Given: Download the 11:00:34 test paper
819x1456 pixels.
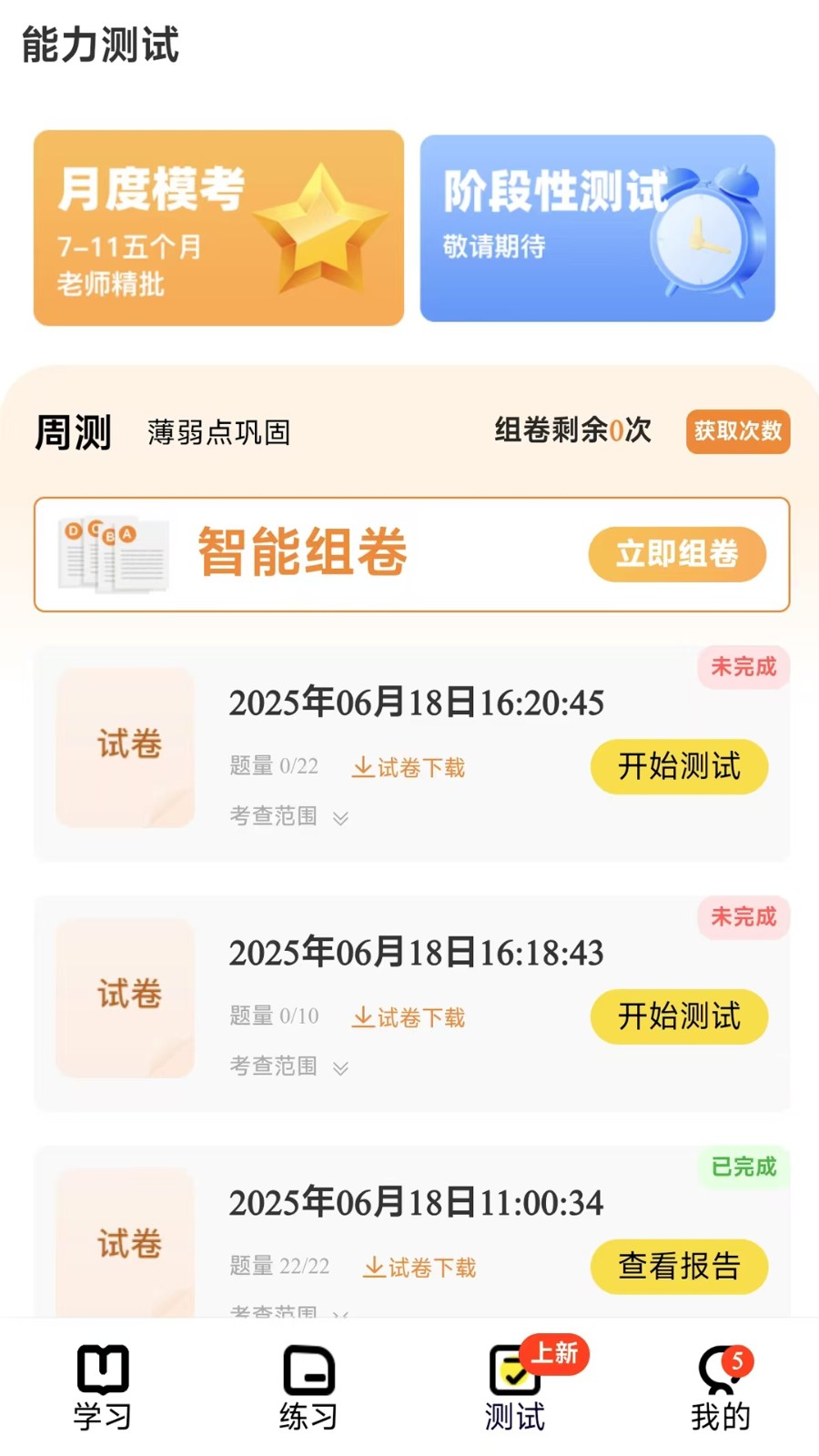Looking at the screenshot, I should (x=420, y=1268).
